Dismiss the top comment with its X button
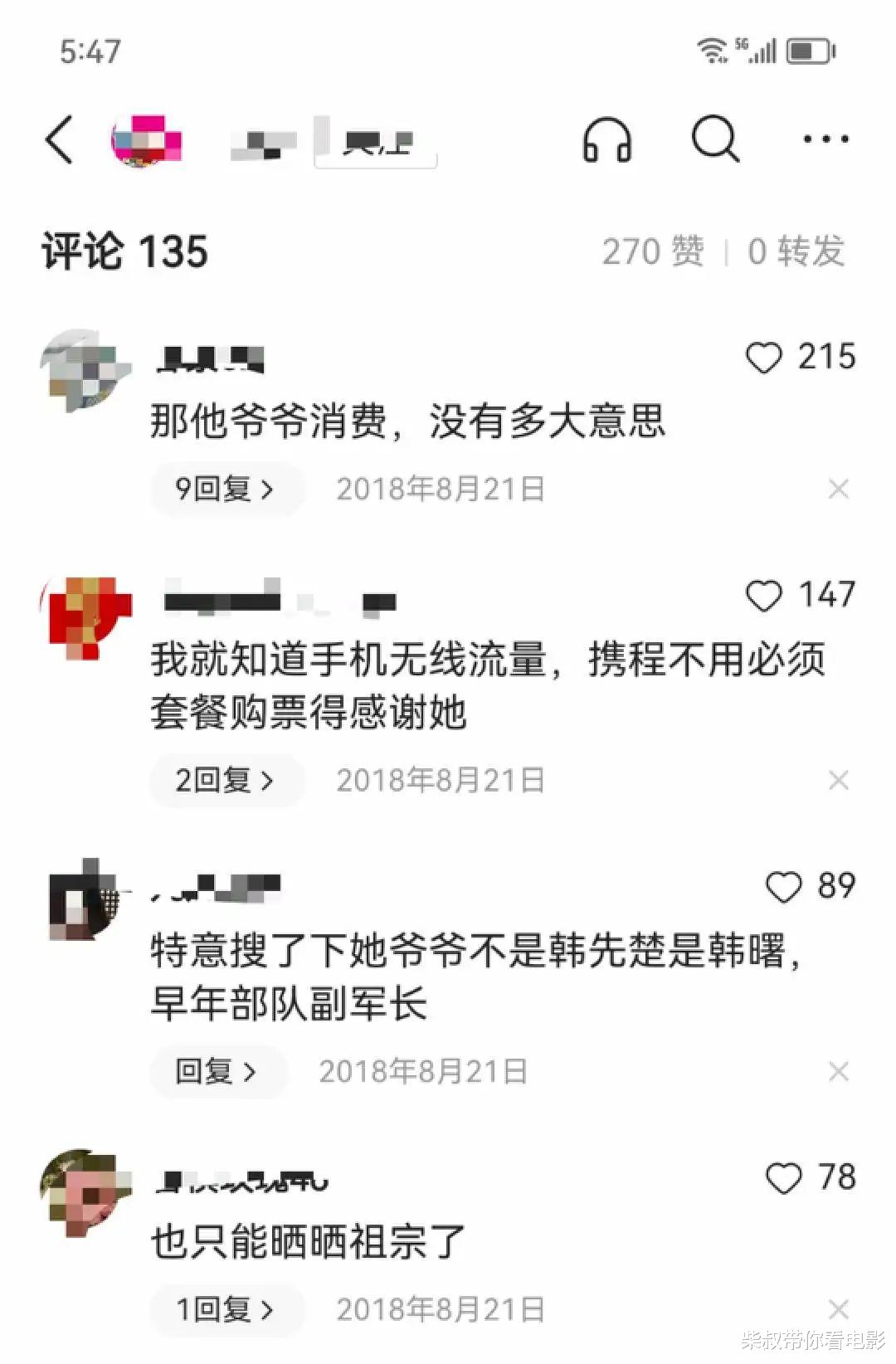 [840, 489]
